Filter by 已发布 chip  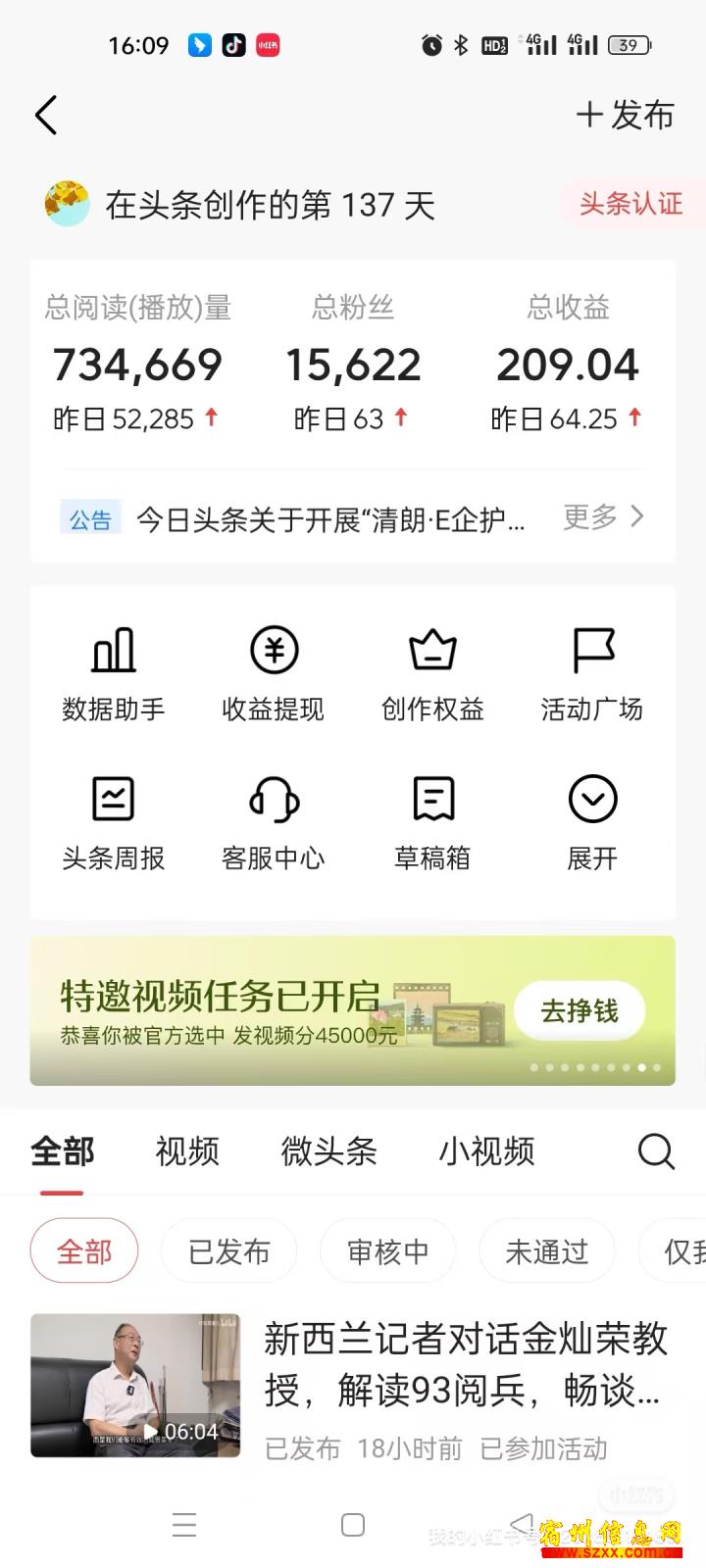point(228,1251)
